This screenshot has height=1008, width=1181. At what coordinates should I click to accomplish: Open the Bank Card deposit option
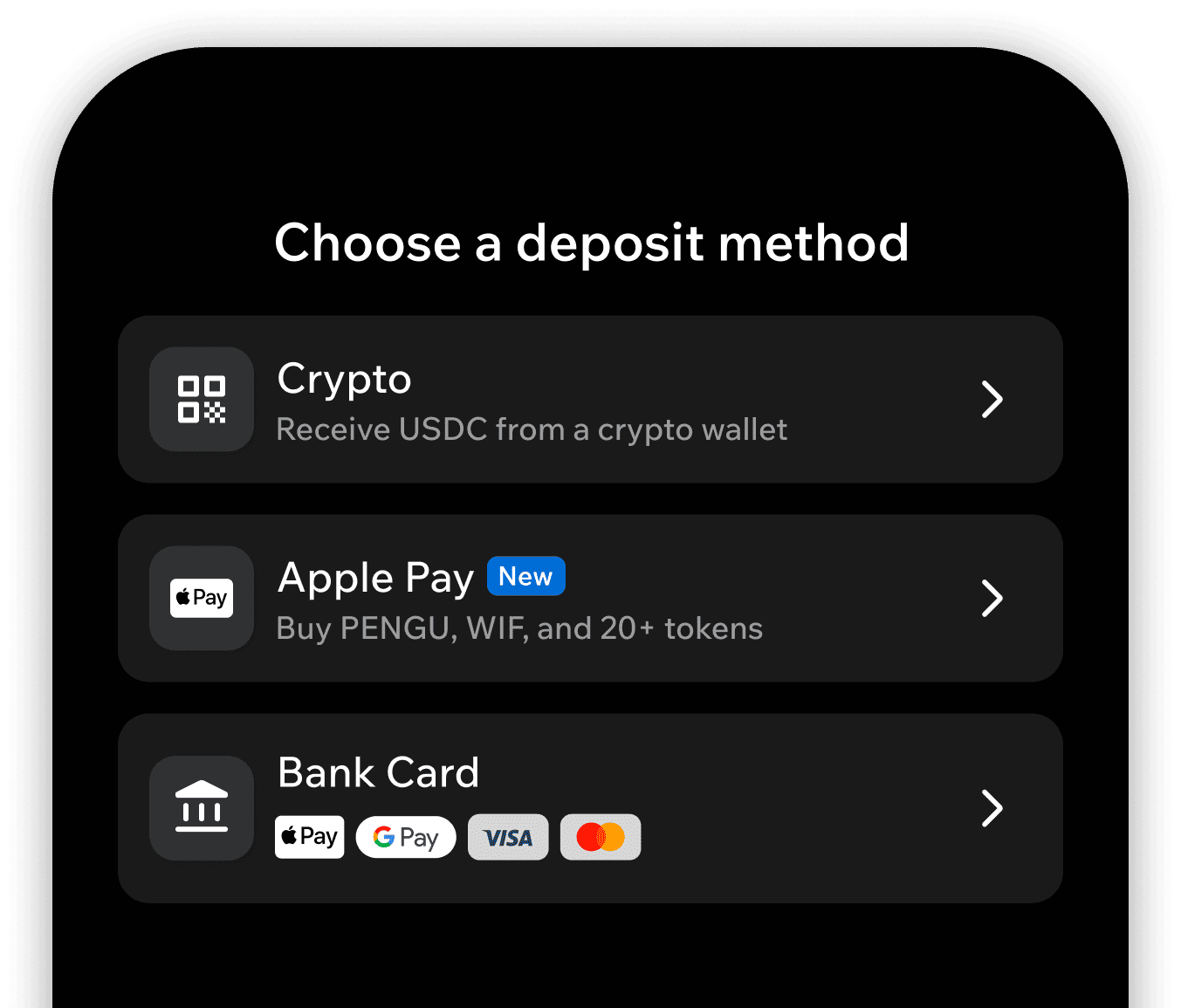(590, 808)
